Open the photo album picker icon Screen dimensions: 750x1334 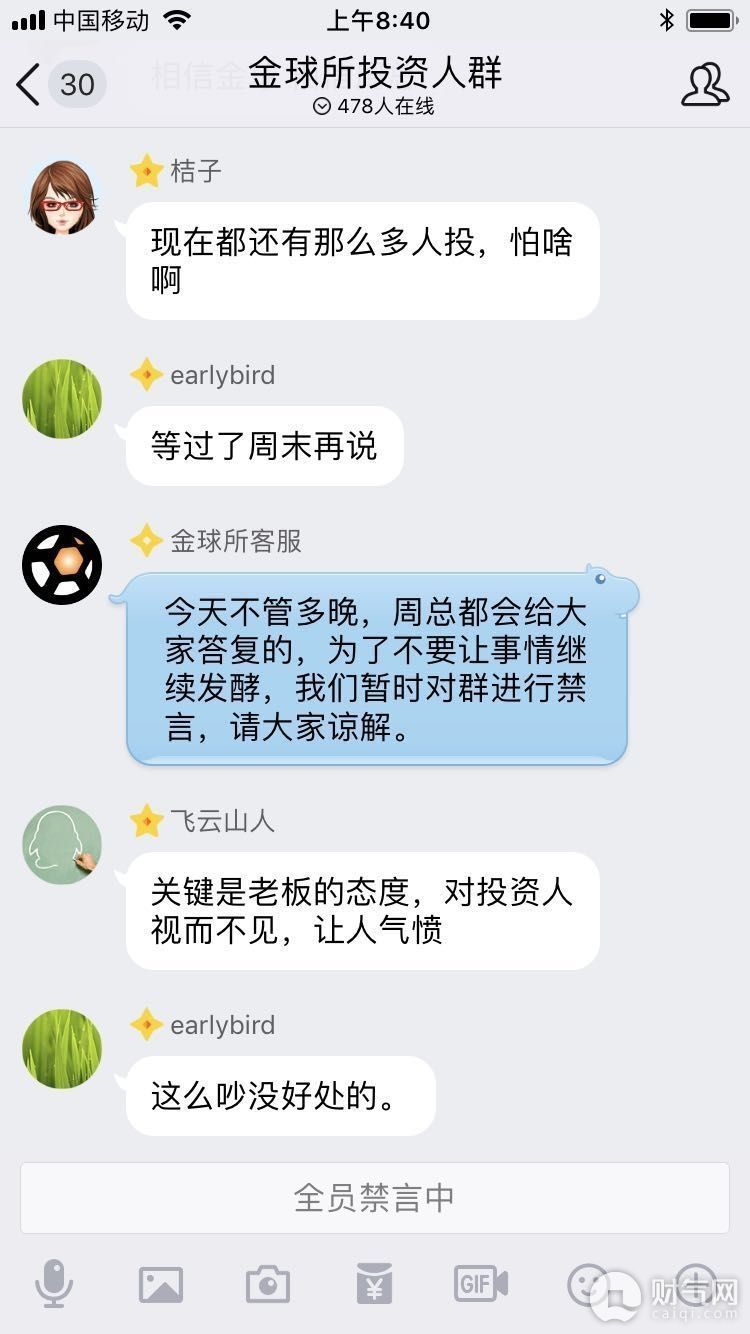click(162, 1283)
